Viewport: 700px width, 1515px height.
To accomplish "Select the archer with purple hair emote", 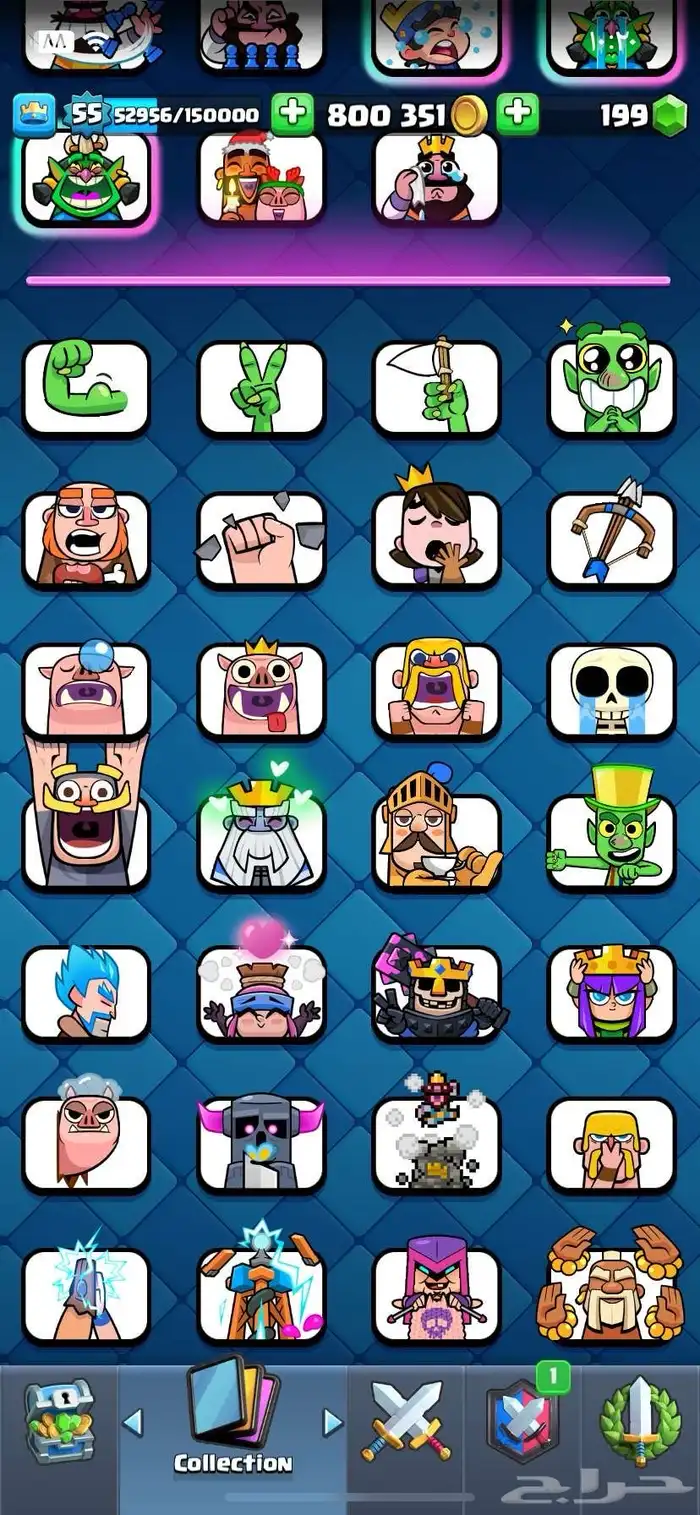I will pyautogui.click(x=611, y=992).
